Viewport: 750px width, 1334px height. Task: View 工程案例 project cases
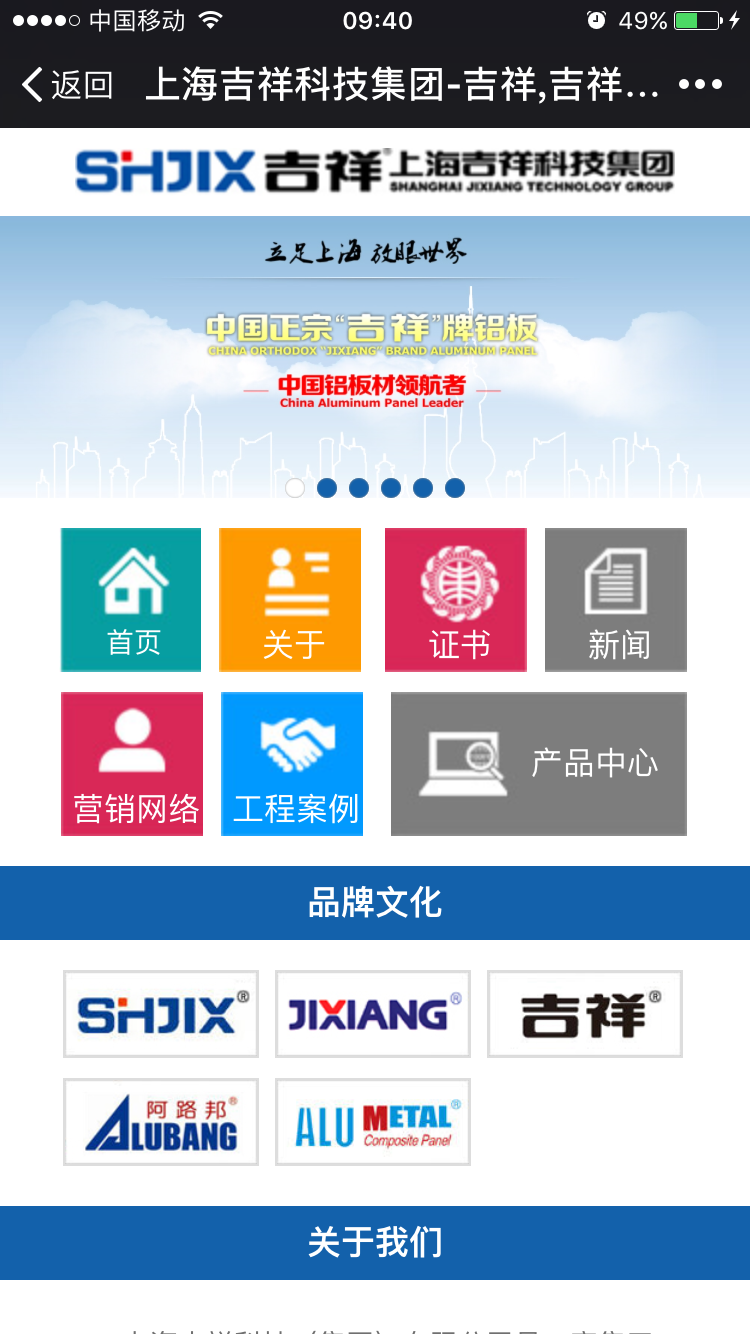292,764
